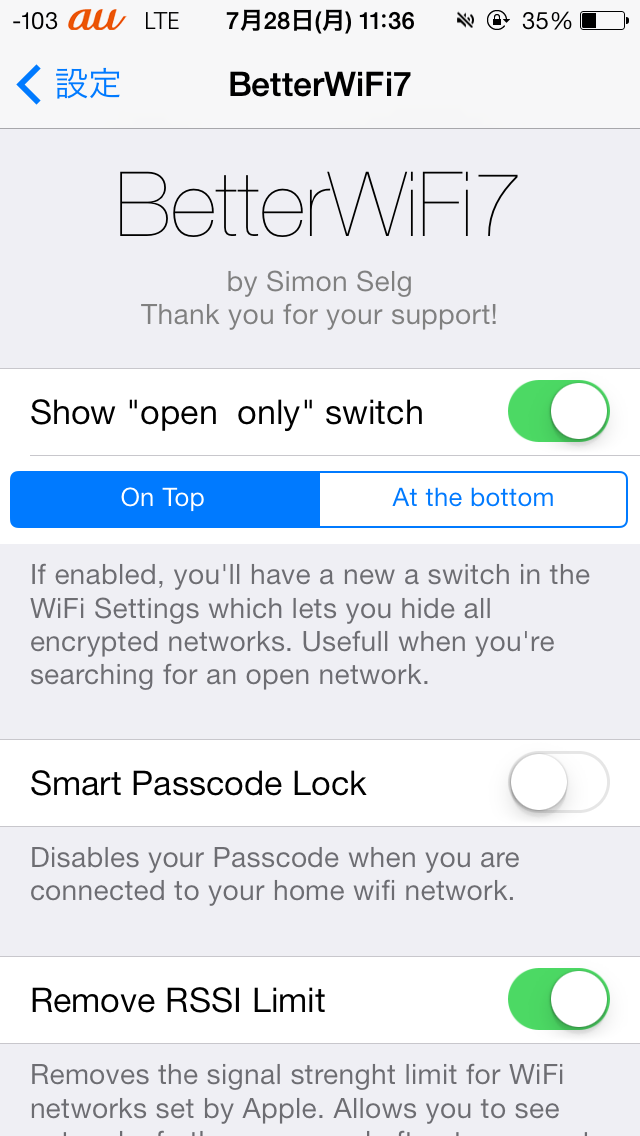
Task: Turn off Remove RSSI Limit
Action: click(x=558, y=1000)
